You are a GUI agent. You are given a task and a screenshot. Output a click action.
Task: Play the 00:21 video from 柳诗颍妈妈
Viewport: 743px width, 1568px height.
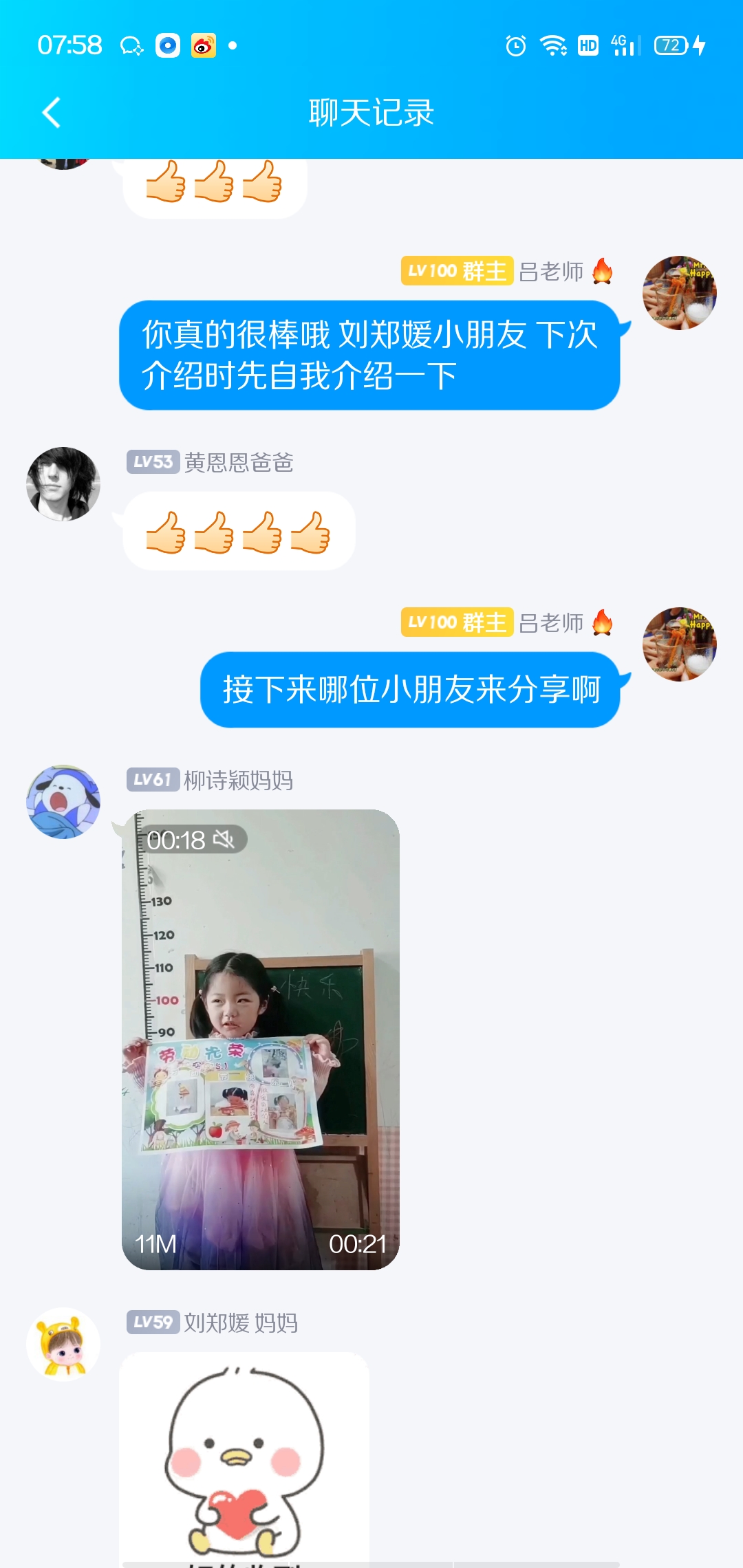pyautogui.click(x=261, y=1039)
